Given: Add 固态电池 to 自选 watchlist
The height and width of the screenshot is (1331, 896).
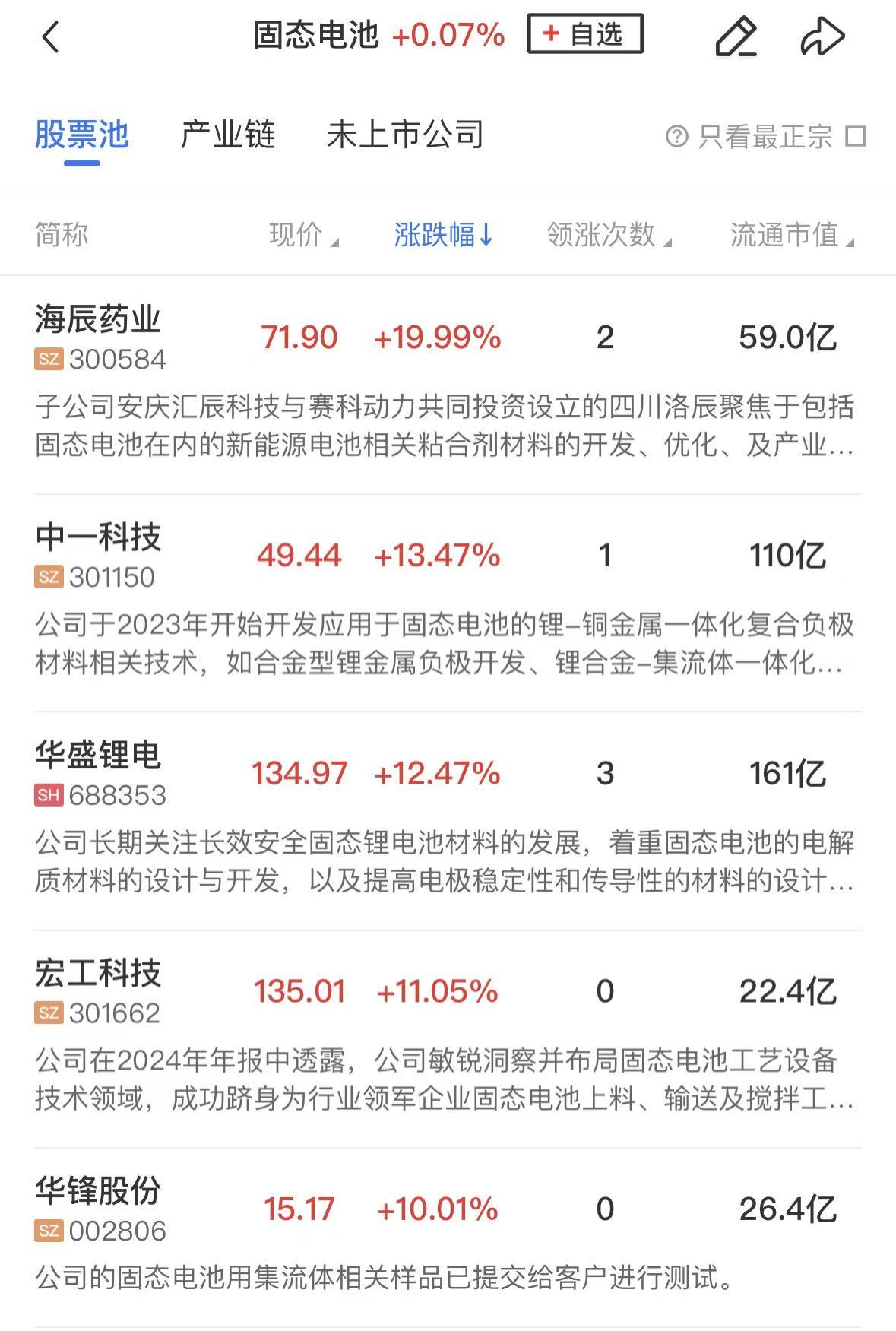Looking at the screenshot, I should [x=584, y=34].
